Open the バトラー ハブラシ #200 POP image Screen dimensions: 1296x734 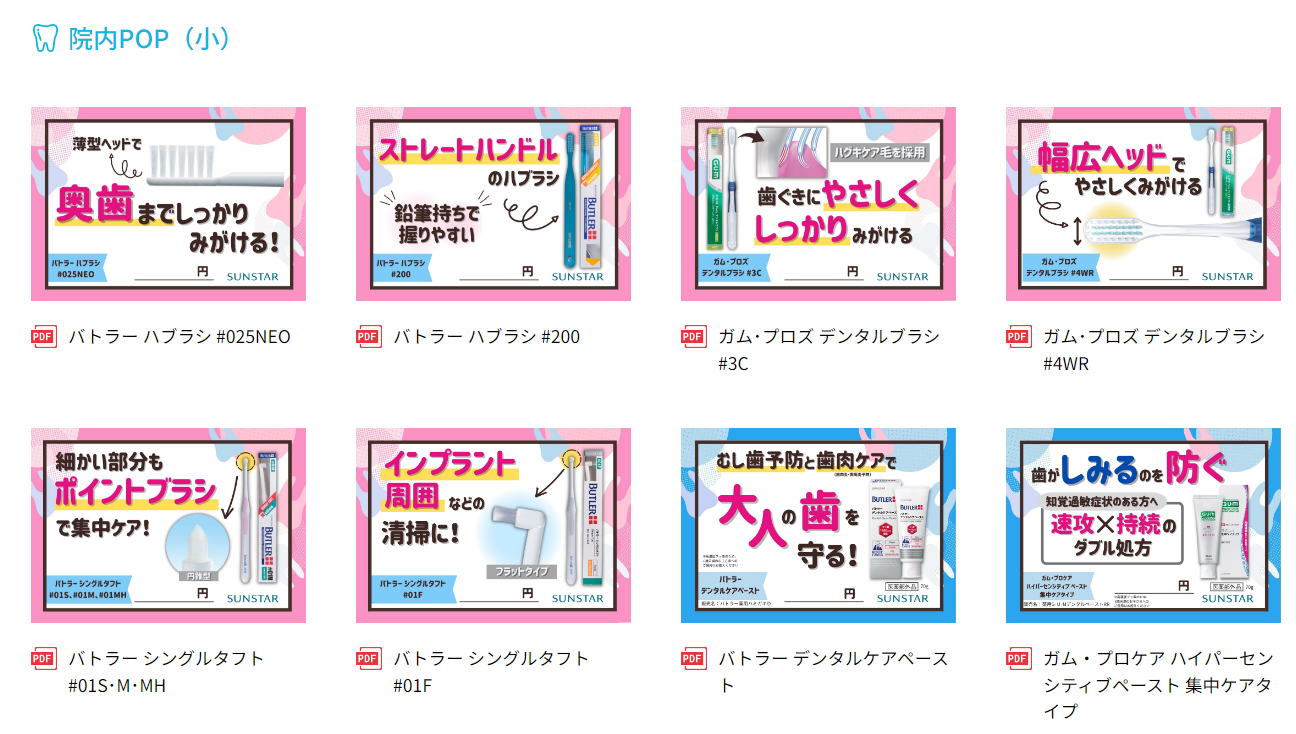click(x=493, y=204)
